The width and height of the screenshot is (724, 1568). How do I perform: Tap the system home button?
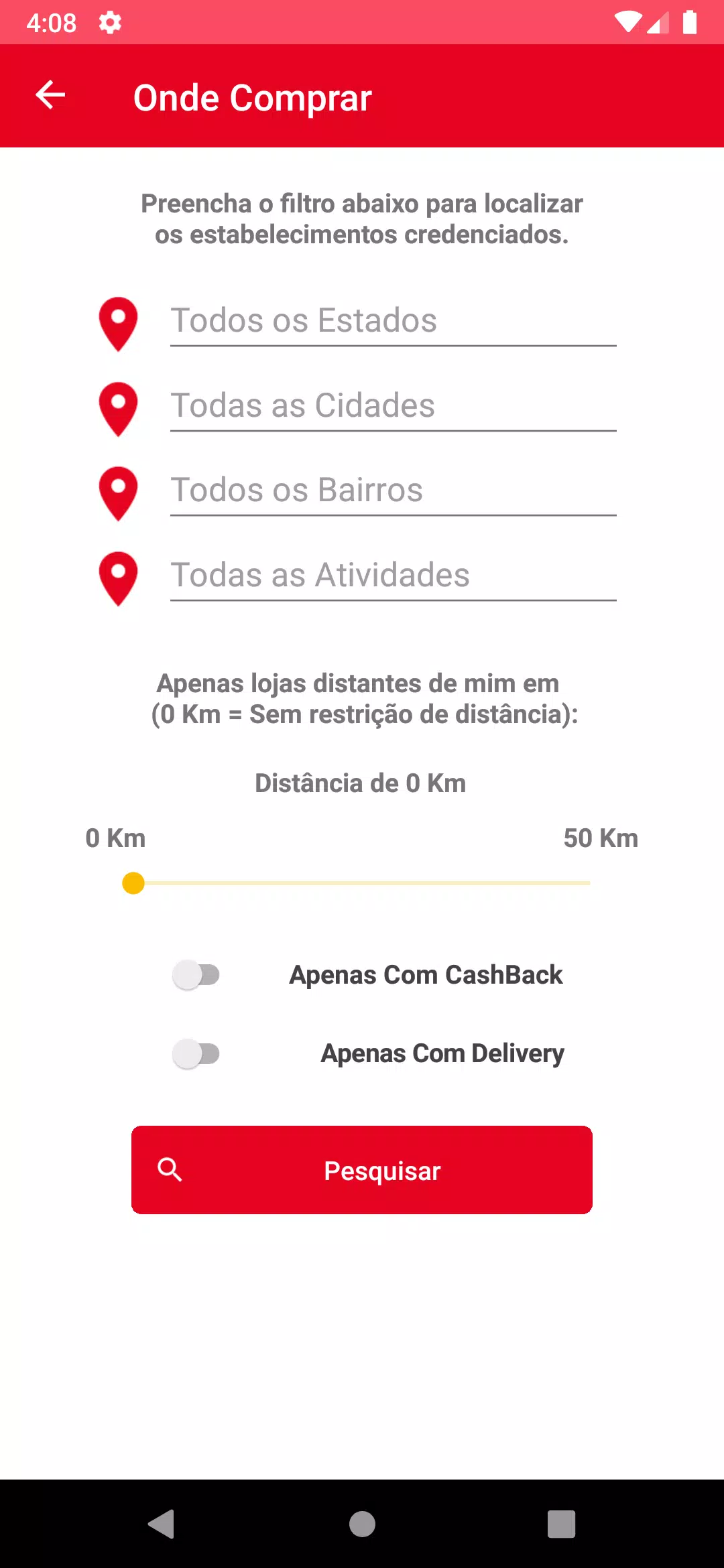pos(362,1524)
